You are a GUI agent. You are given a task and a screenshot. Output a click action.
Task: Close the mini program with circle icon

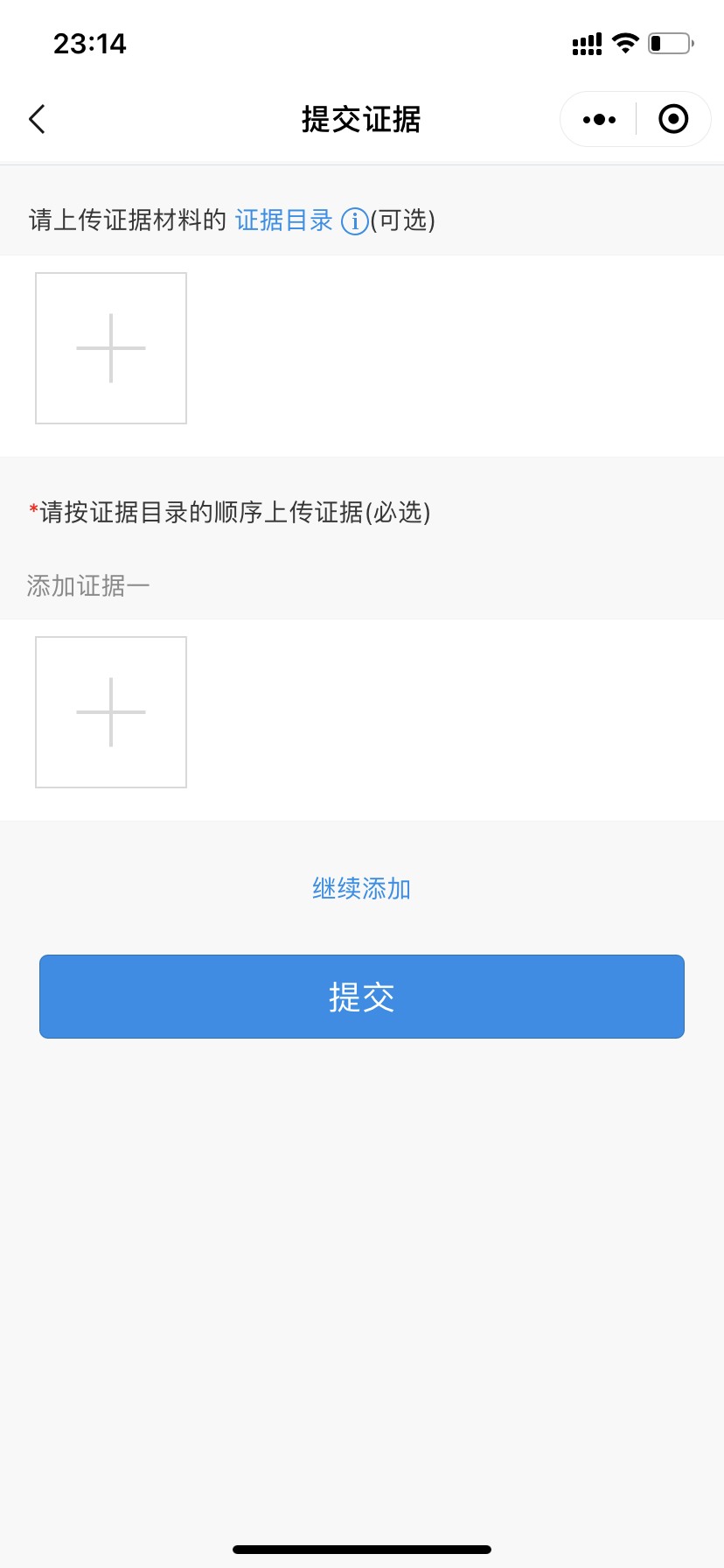(673, 119)
